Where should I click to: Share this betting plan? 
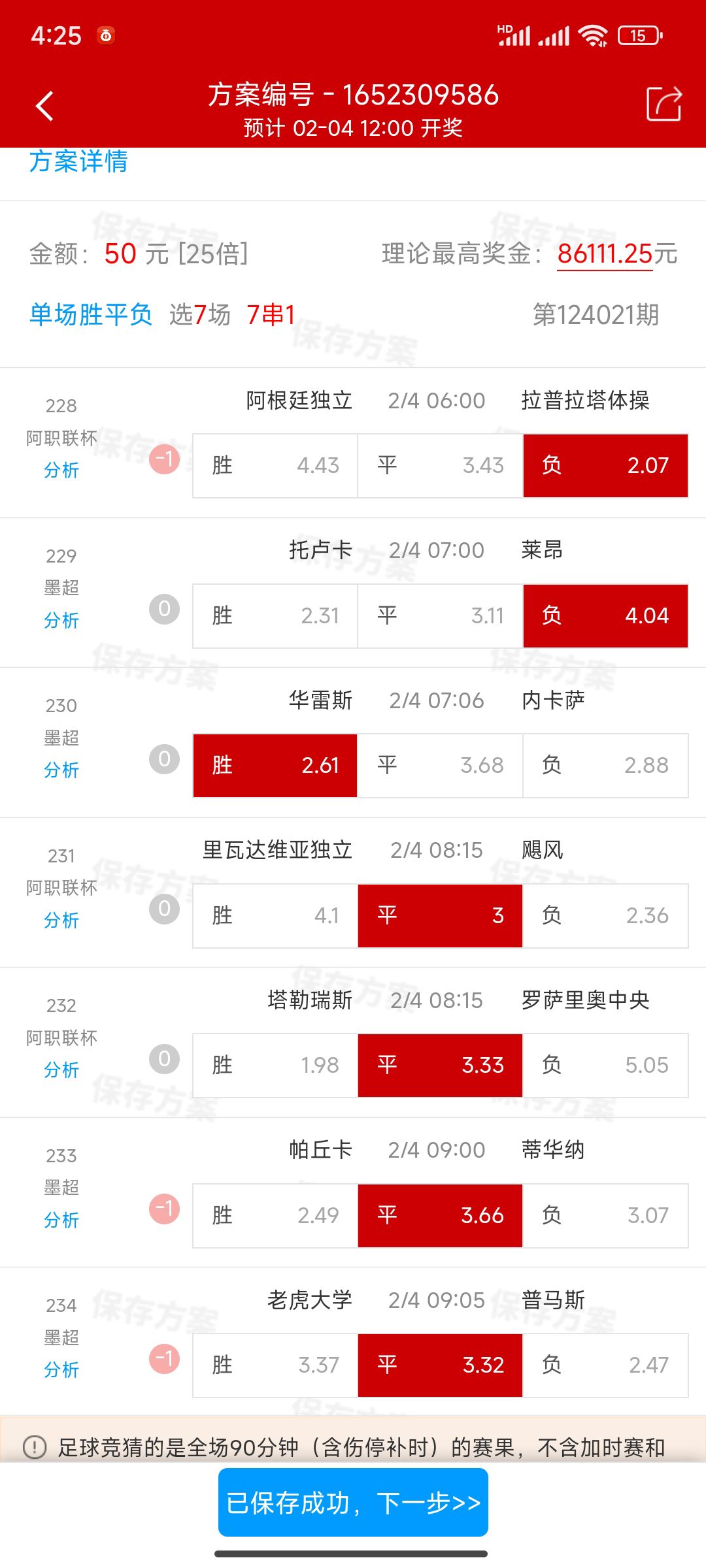point(664,104)
